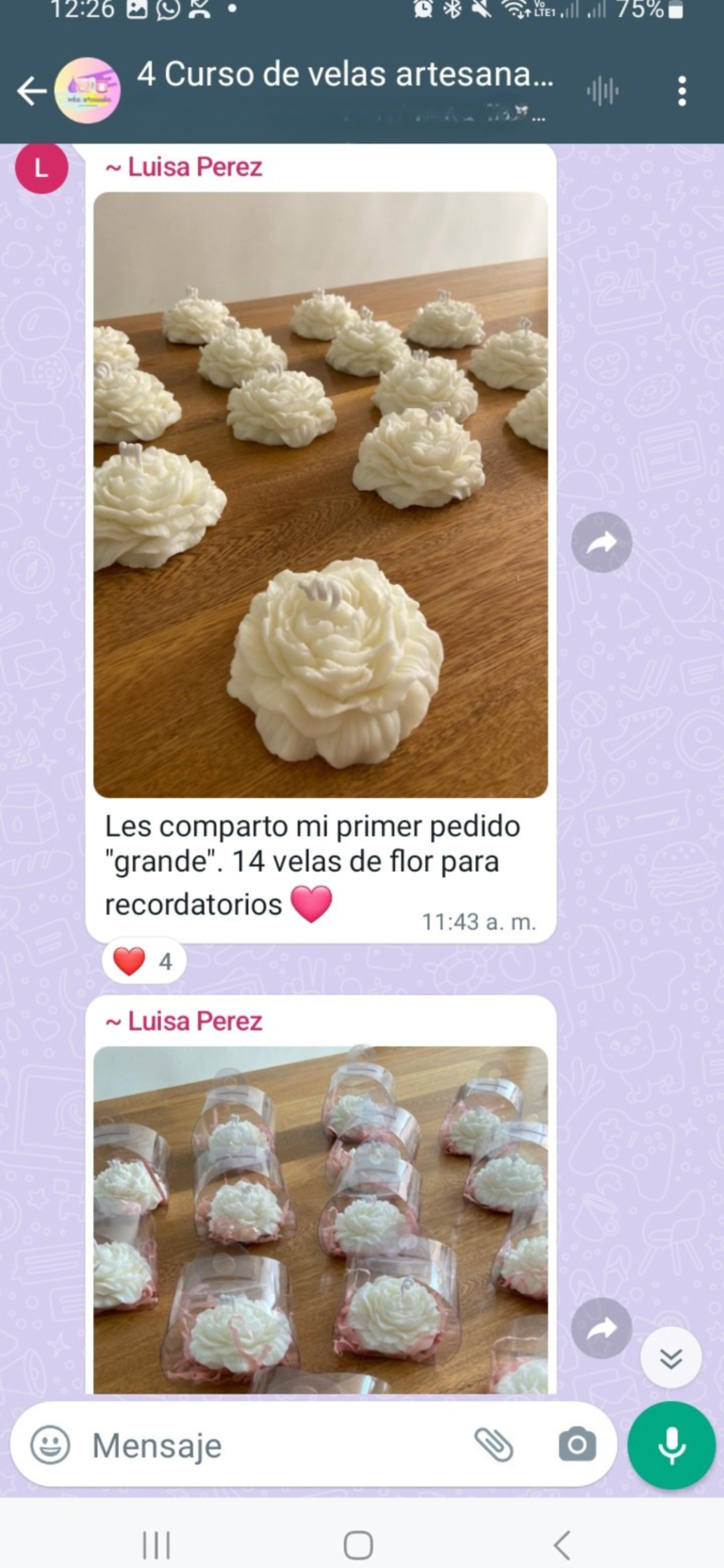The height and width of the screenshot is (1568, 724).
Task: Attach a file using the paperclip icon
Action: pos(493,1445)
